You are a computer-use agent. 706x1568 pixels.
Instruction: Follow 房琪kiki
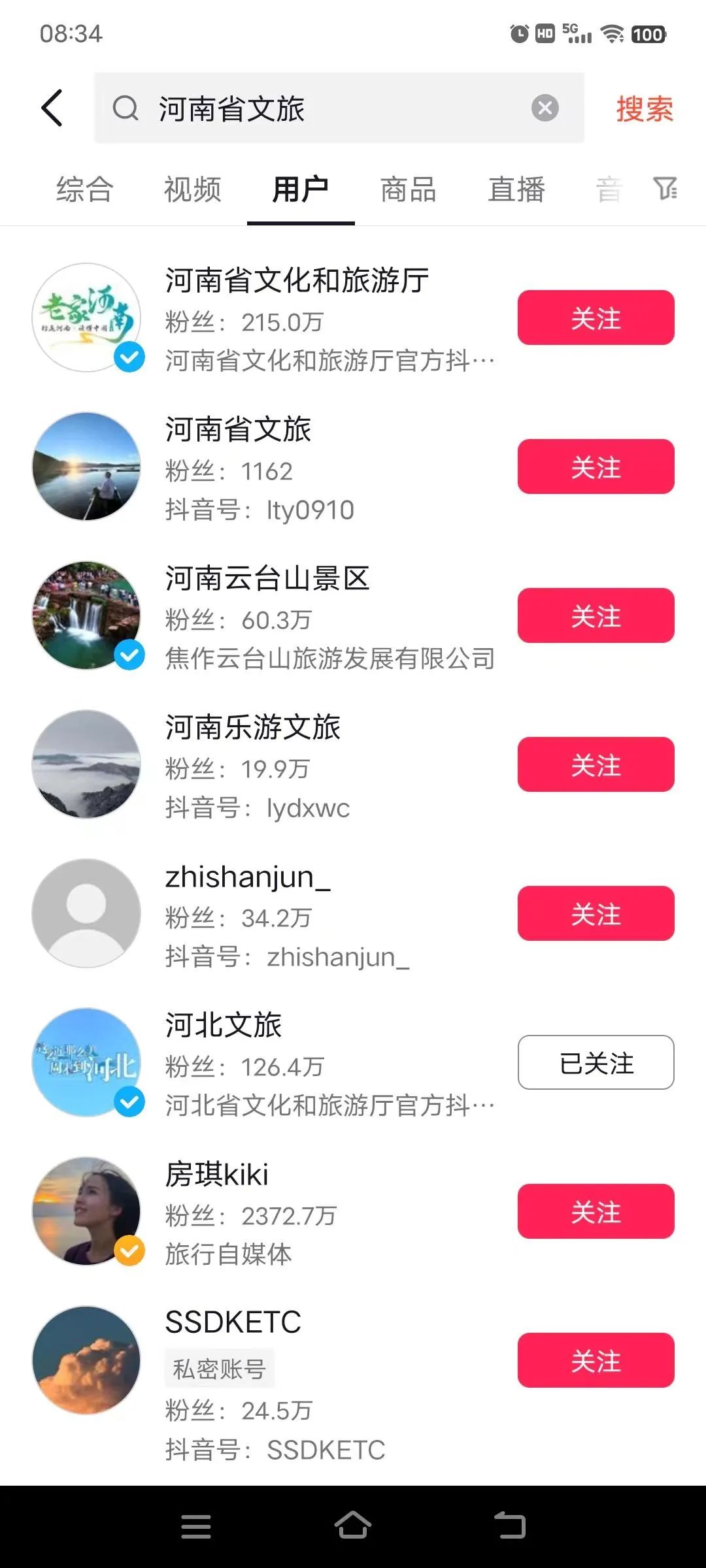(x=596, y=1211)
